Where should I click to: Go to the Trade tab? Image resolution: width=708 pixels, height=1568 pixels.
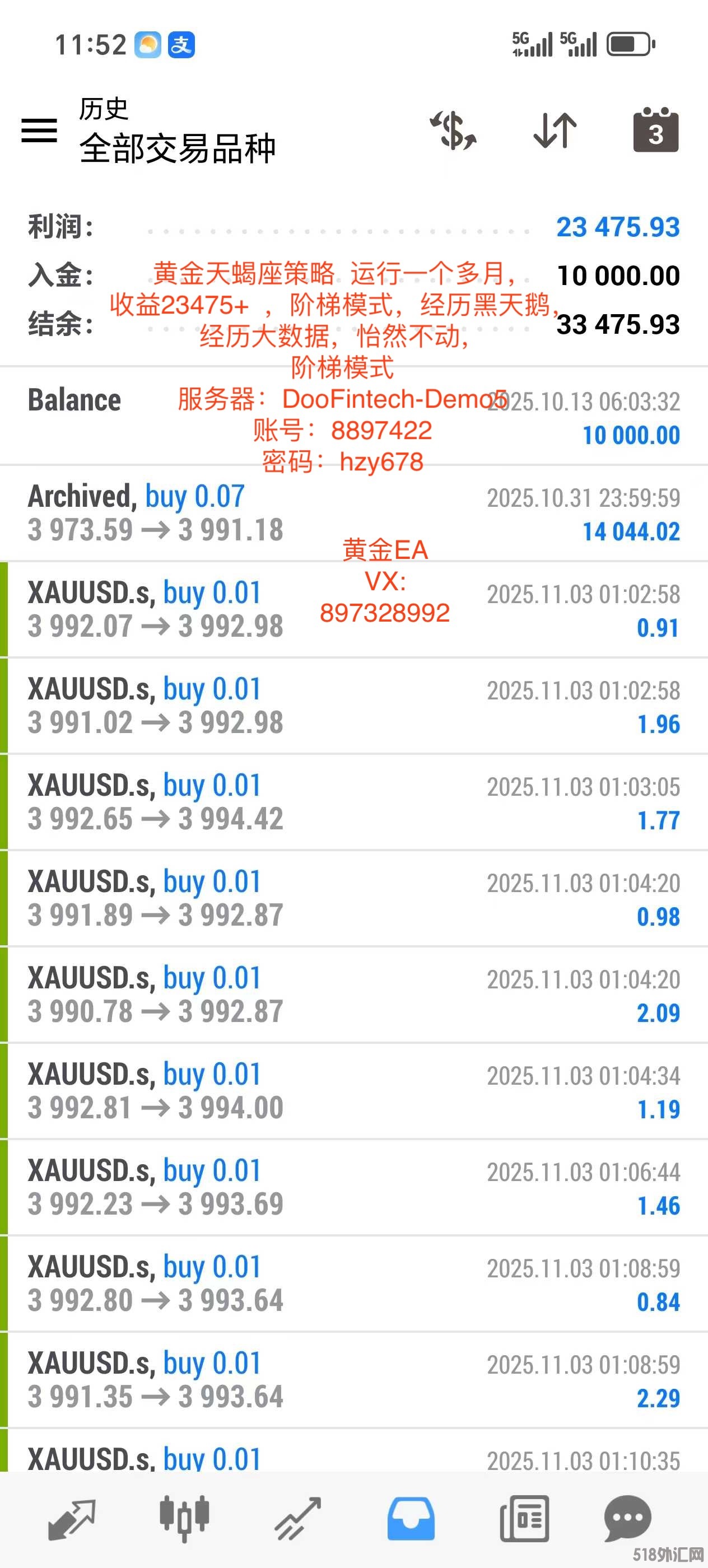(x=297, y=1519)
